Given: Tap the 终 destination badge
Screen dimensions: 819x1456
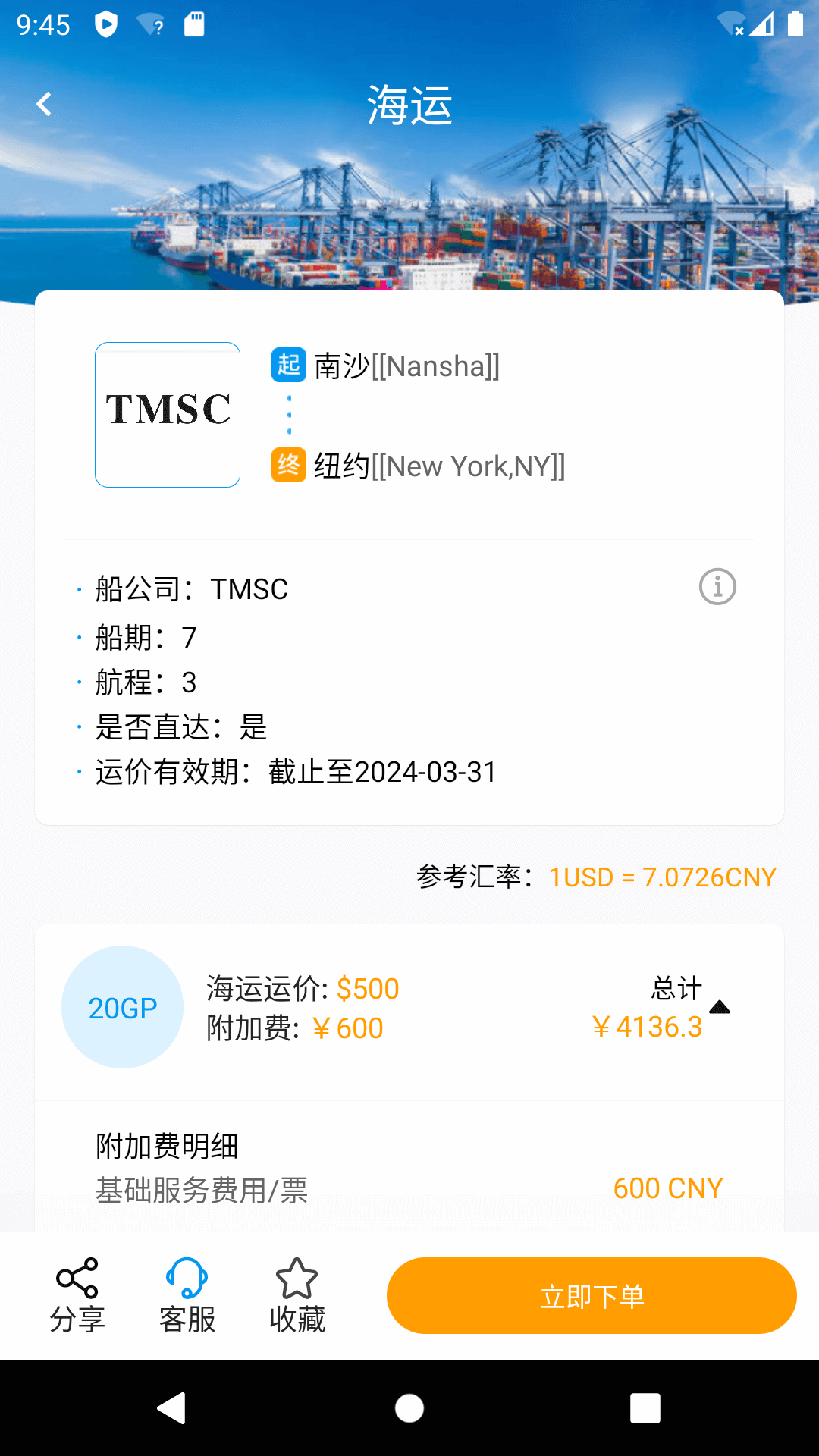Looking at the screenshot, I should tap(288, 466).
